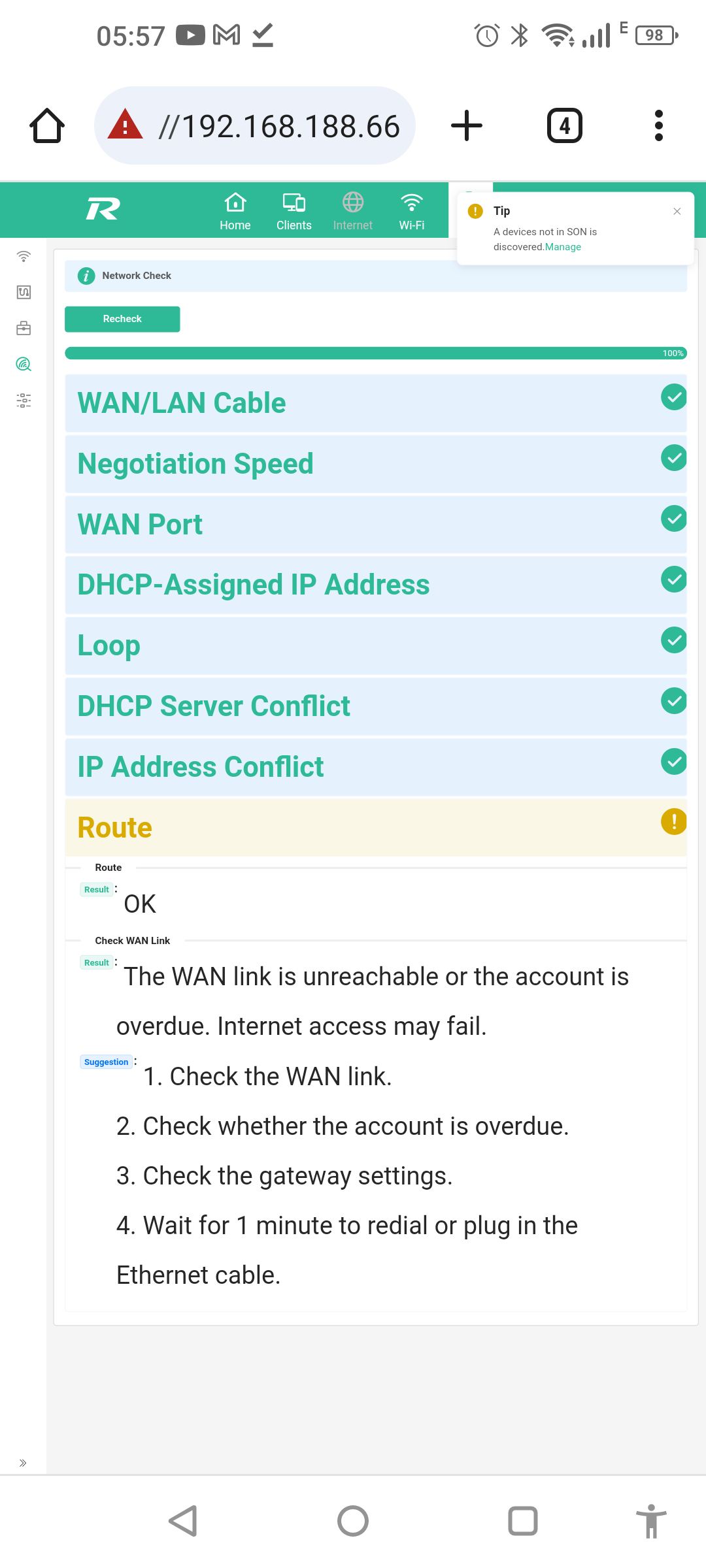706x1568 pixels.
Task: Open the toolbox icon in the sidebar
Action: pos(24,328)
